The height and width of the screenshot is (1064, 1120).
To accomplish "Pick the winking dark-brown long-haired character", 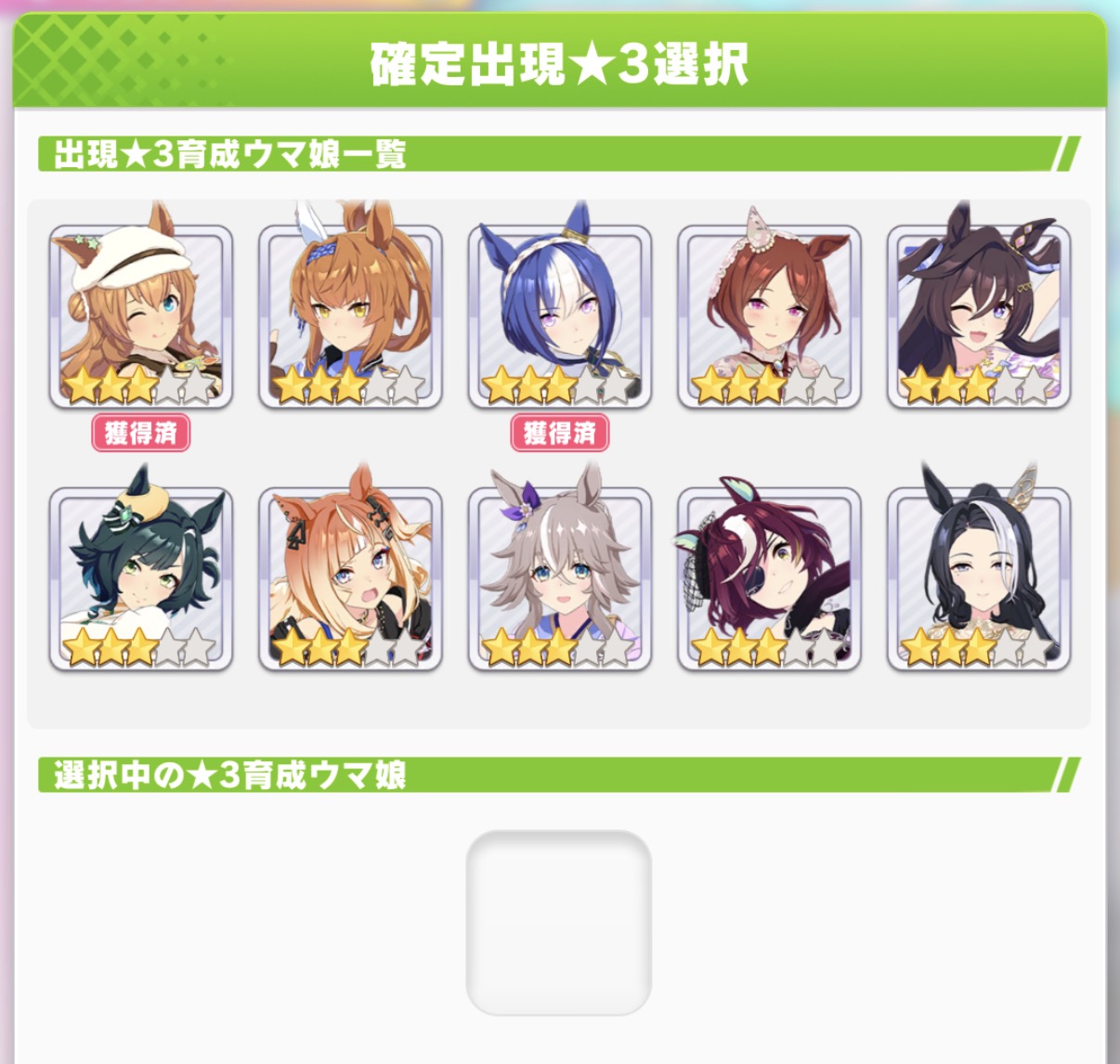I will (x=979, y=316).
